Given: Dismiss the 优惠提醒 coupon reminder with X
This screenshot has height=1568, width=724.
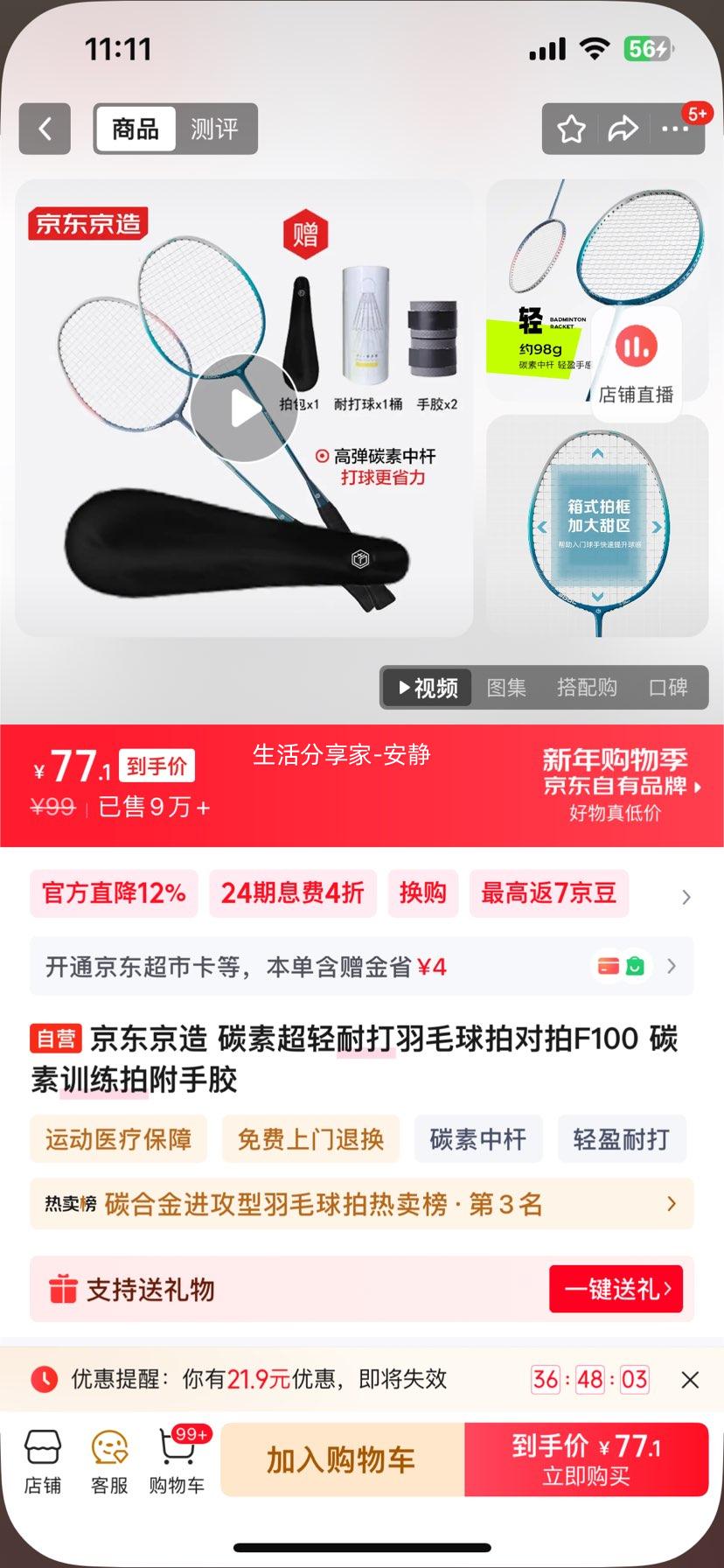Looking at the screenshot, I should (691, 1380).
